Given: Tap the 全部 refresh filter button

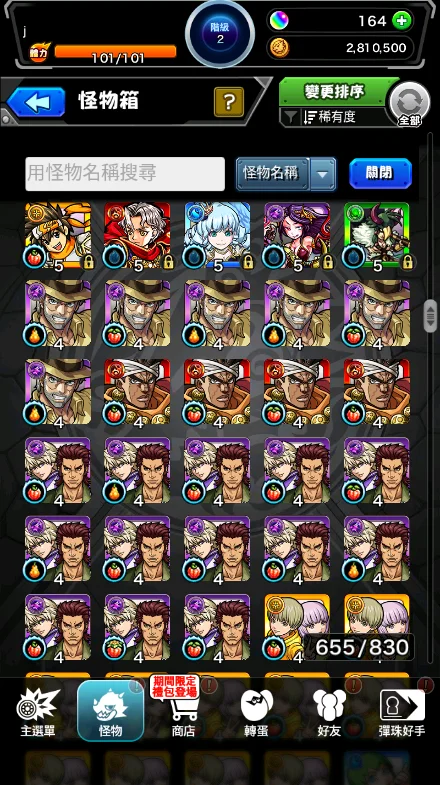Looking at the screenshot, I should pos(409,104).
